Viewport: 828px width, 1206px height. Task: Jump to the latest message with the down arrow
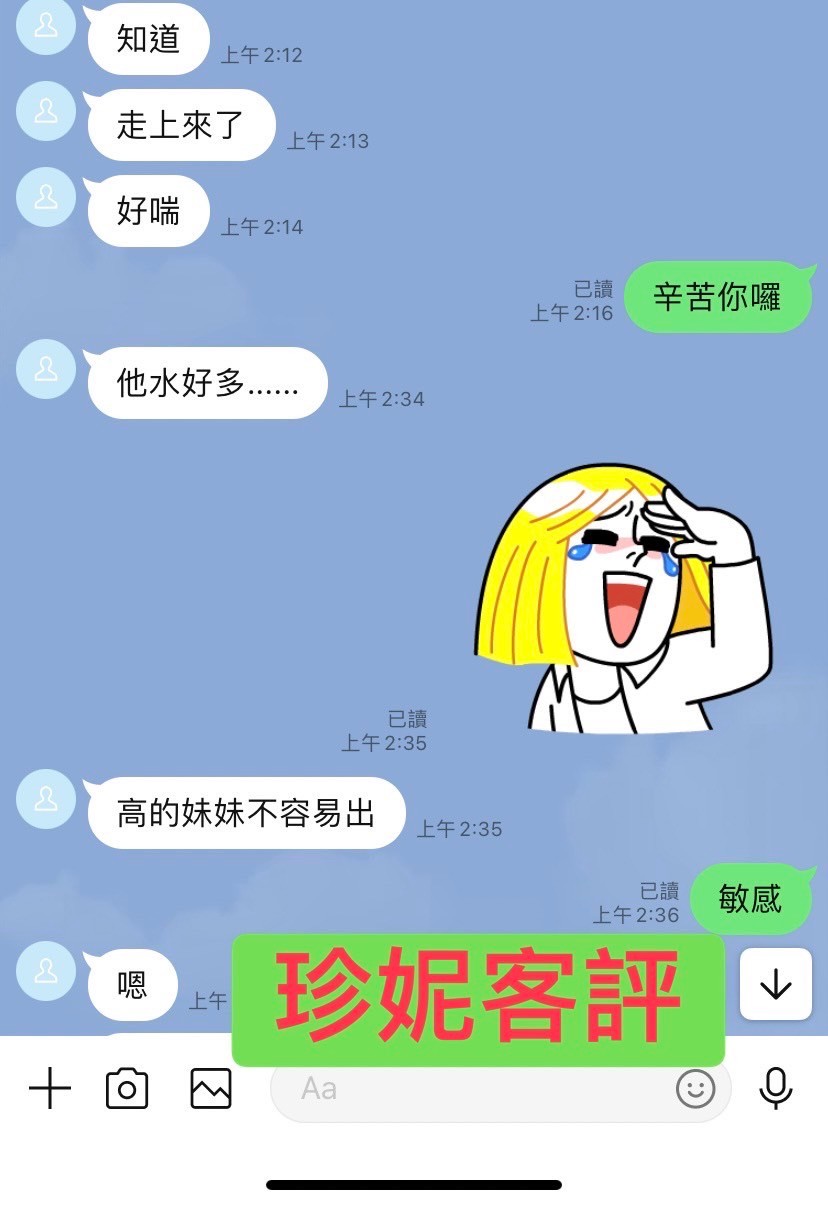pyautogui.click(x=776, y=985)
